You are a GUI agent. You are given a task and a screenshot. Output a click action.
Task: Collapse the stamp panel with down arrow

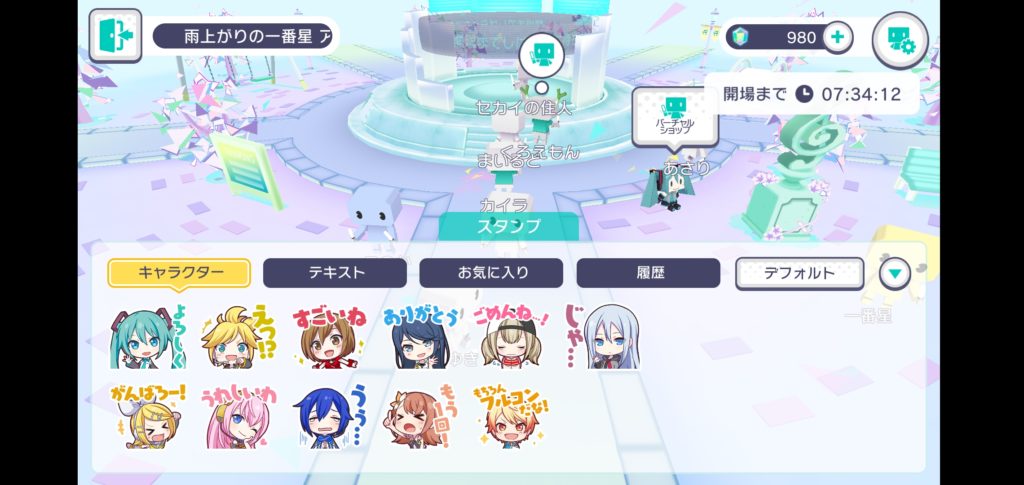[x=895, y=272]
